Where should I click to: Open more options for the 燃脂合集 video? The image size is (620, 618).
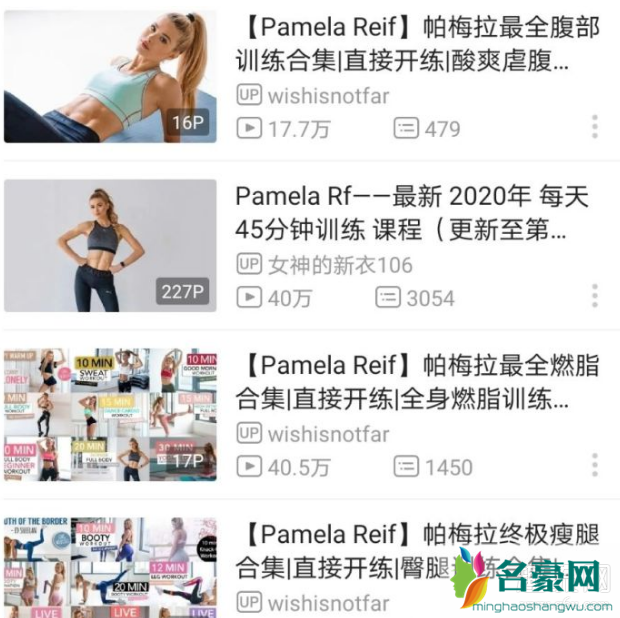(x=595, y=465)
